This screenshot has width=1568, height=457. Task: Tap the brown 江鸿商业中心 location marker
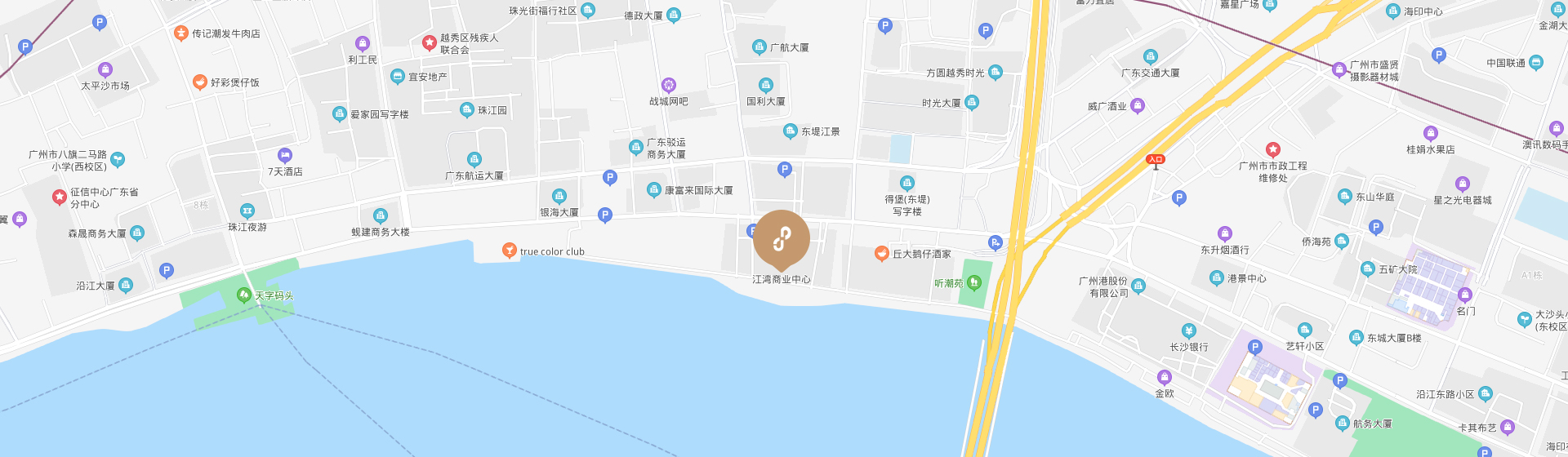point(782,238)
